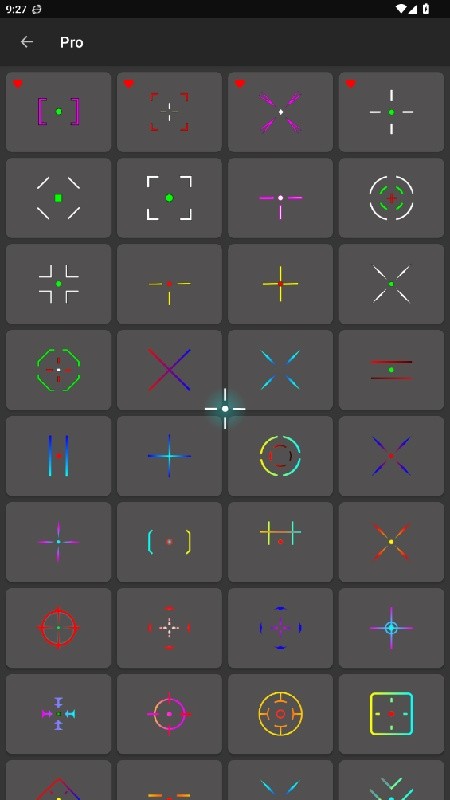Choose the red corner-bracket crosshair
The height and width of the screenshot is (800, 450).
click(x=169, y=112)
